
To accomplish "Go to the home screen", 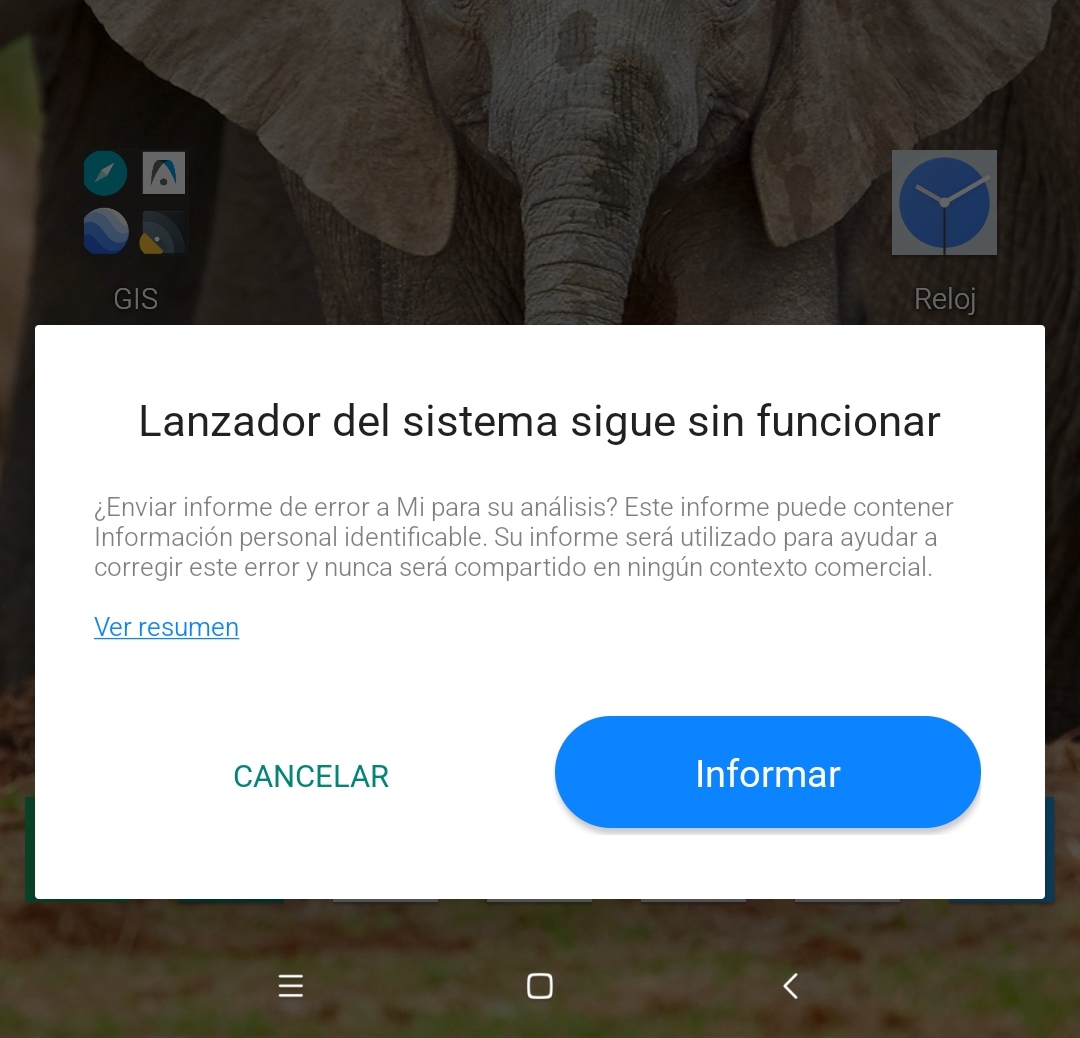I will (x=539, y=986).
